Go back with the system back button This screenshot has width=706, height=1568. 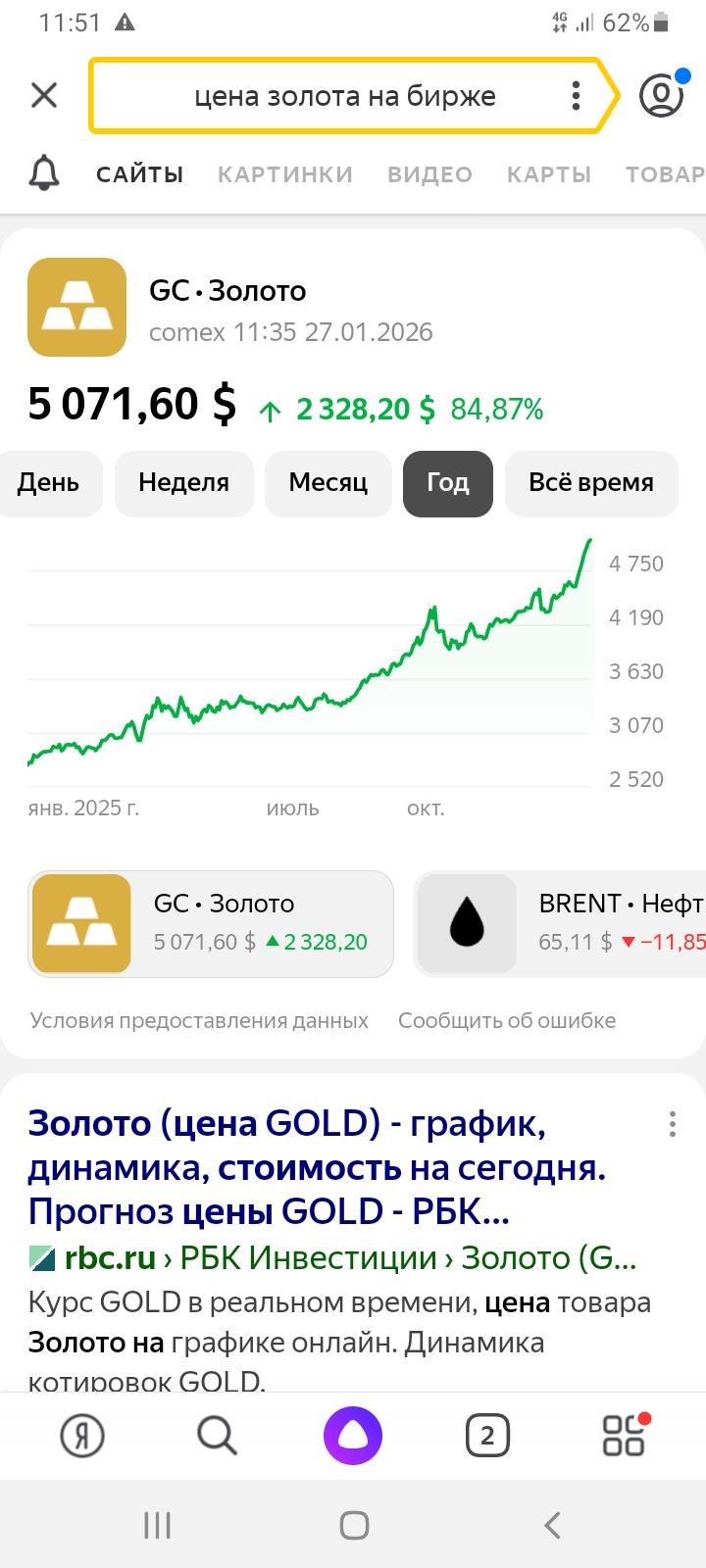(x=552, y=1525)
